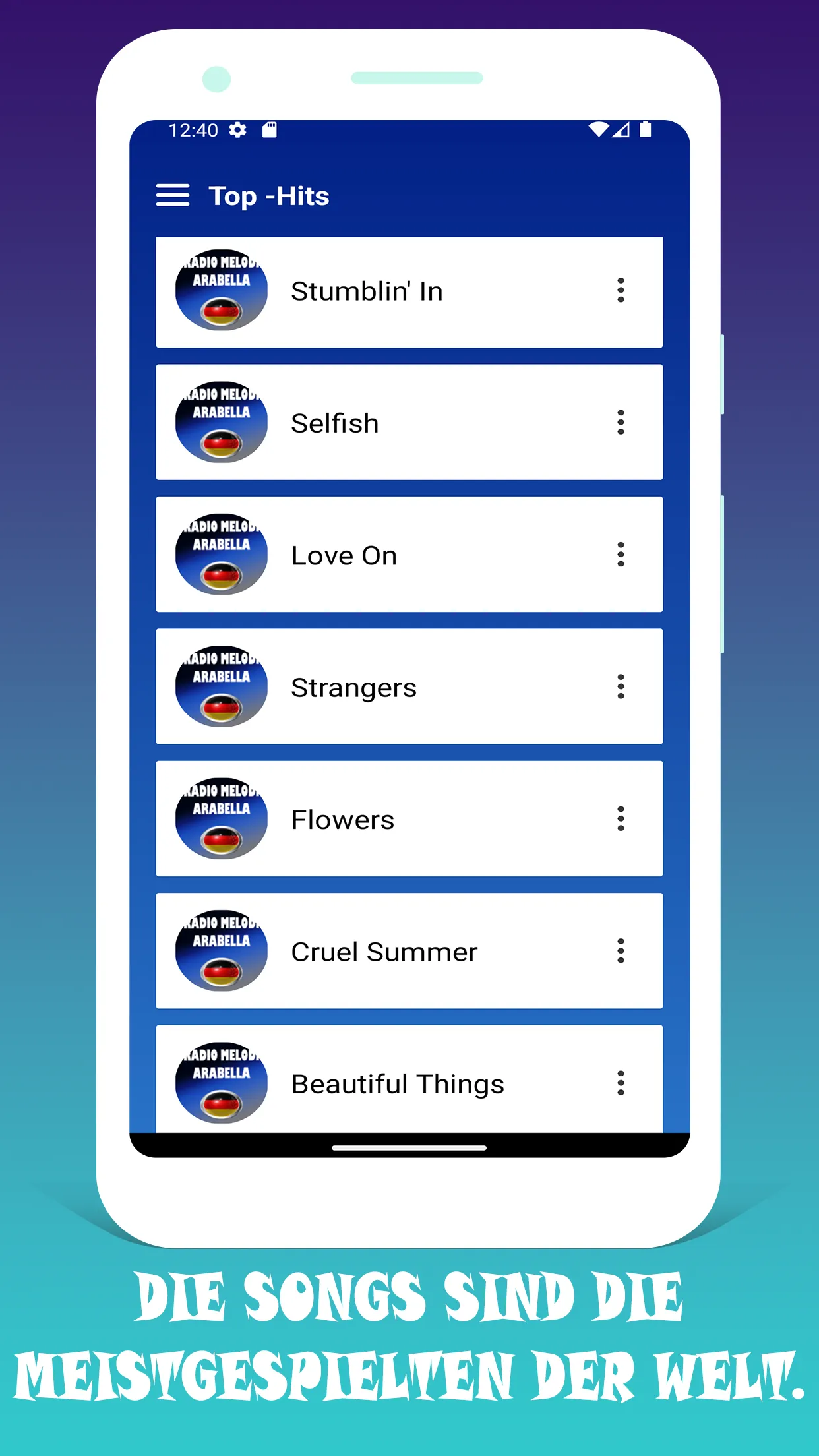Open the overflow menu for Stumblin' In

coord(621,291)
